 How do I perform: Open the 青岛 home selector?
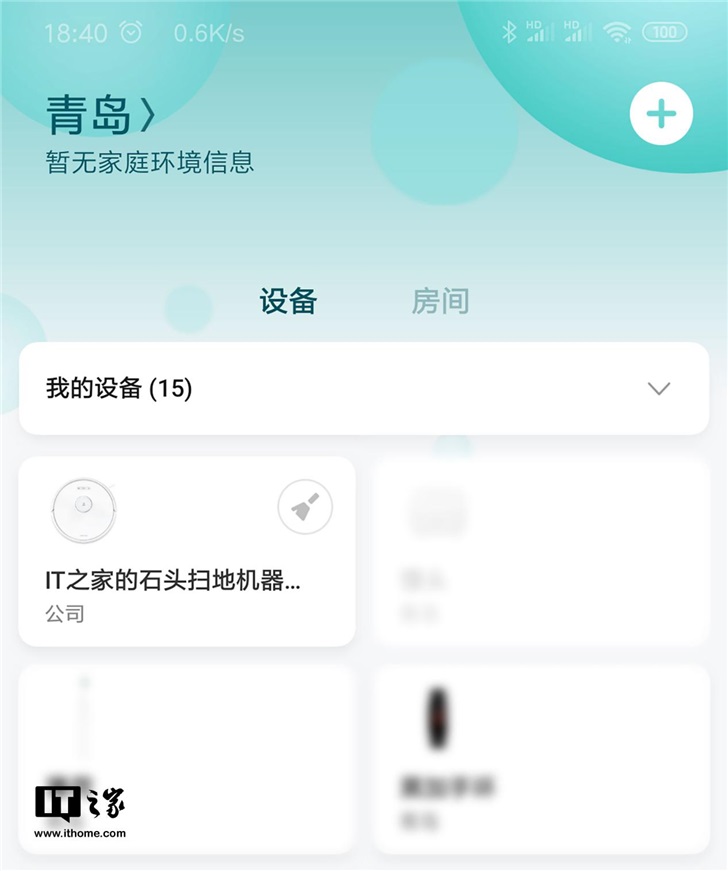coord(100,116)
